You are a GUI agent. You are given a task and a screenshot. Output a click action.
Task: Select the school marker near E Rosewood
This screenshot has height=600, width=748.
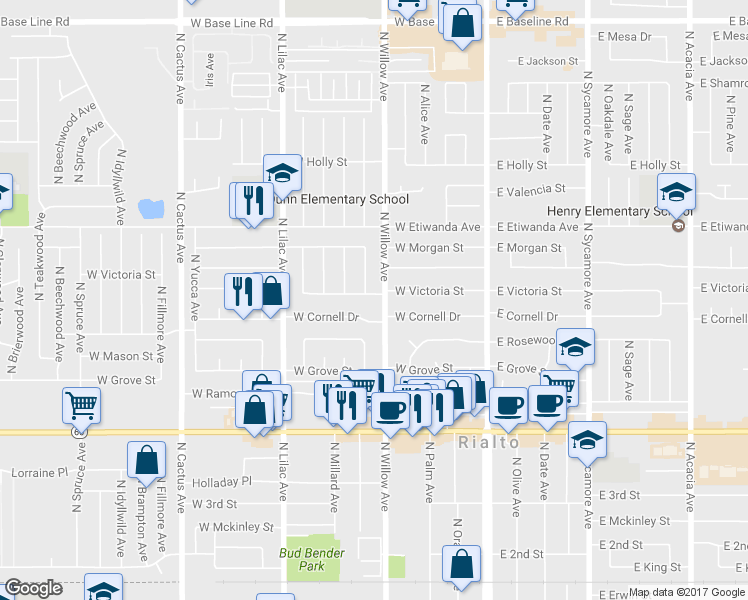click(x=575, y=348)
